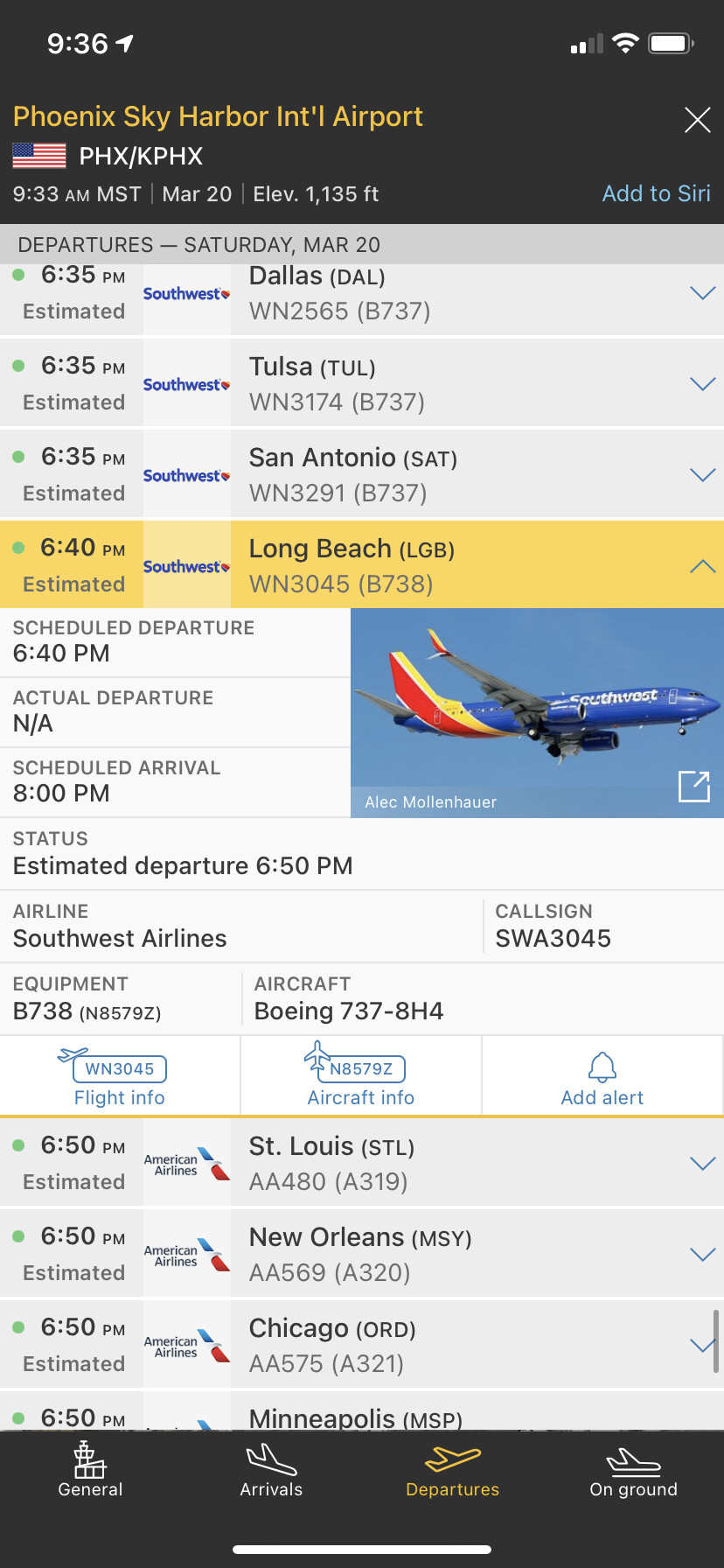Viewport: 724px width, 1568px height.
Task: Expand the New Orleans AA569 departure
Action: (x=702, y=1255)
